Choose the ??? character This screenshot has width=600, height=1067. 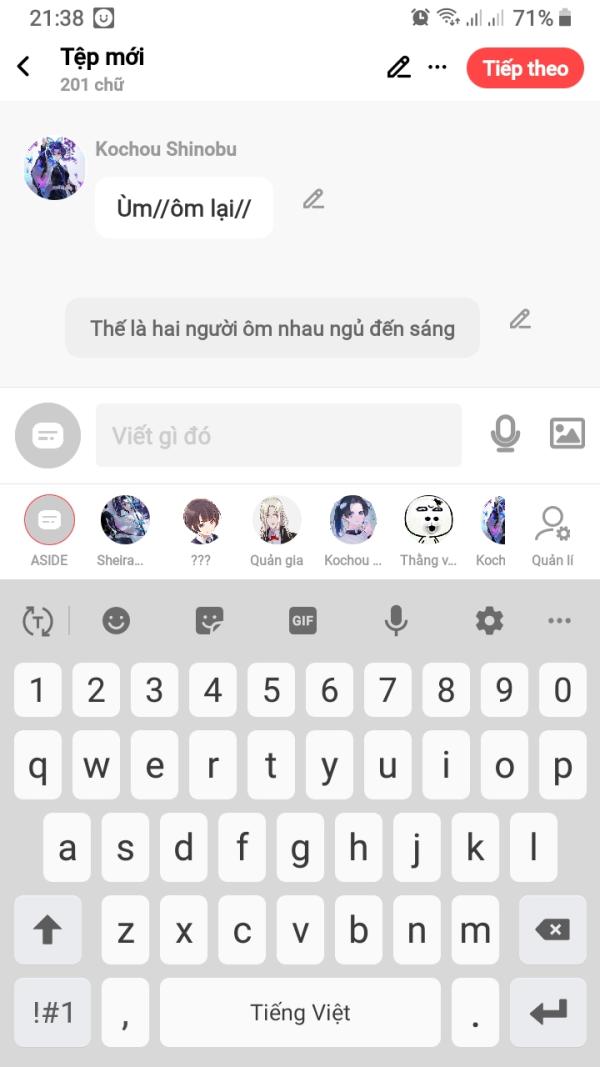click(x=201, y=531)
